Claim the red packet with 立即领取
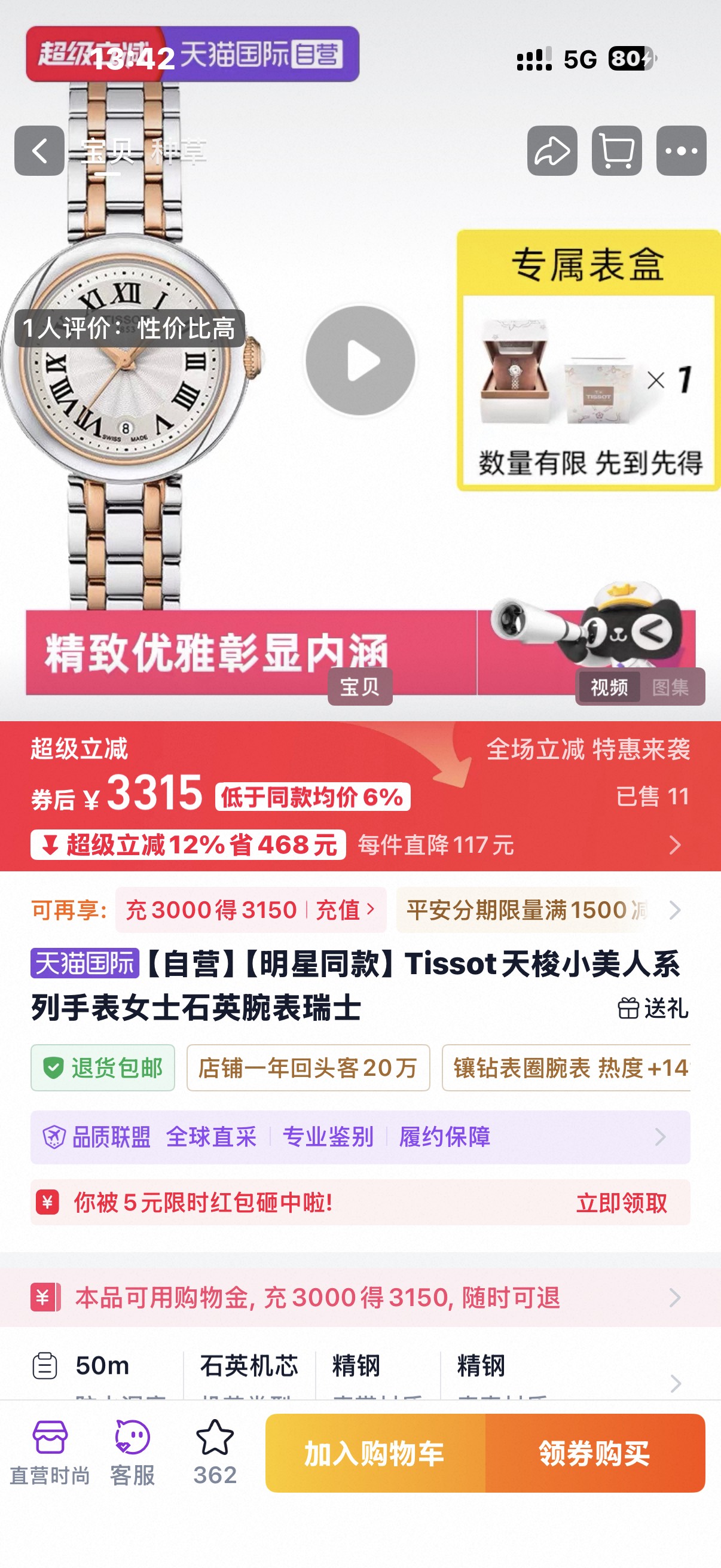The image size is (721, 1568). coord(621,1203)
